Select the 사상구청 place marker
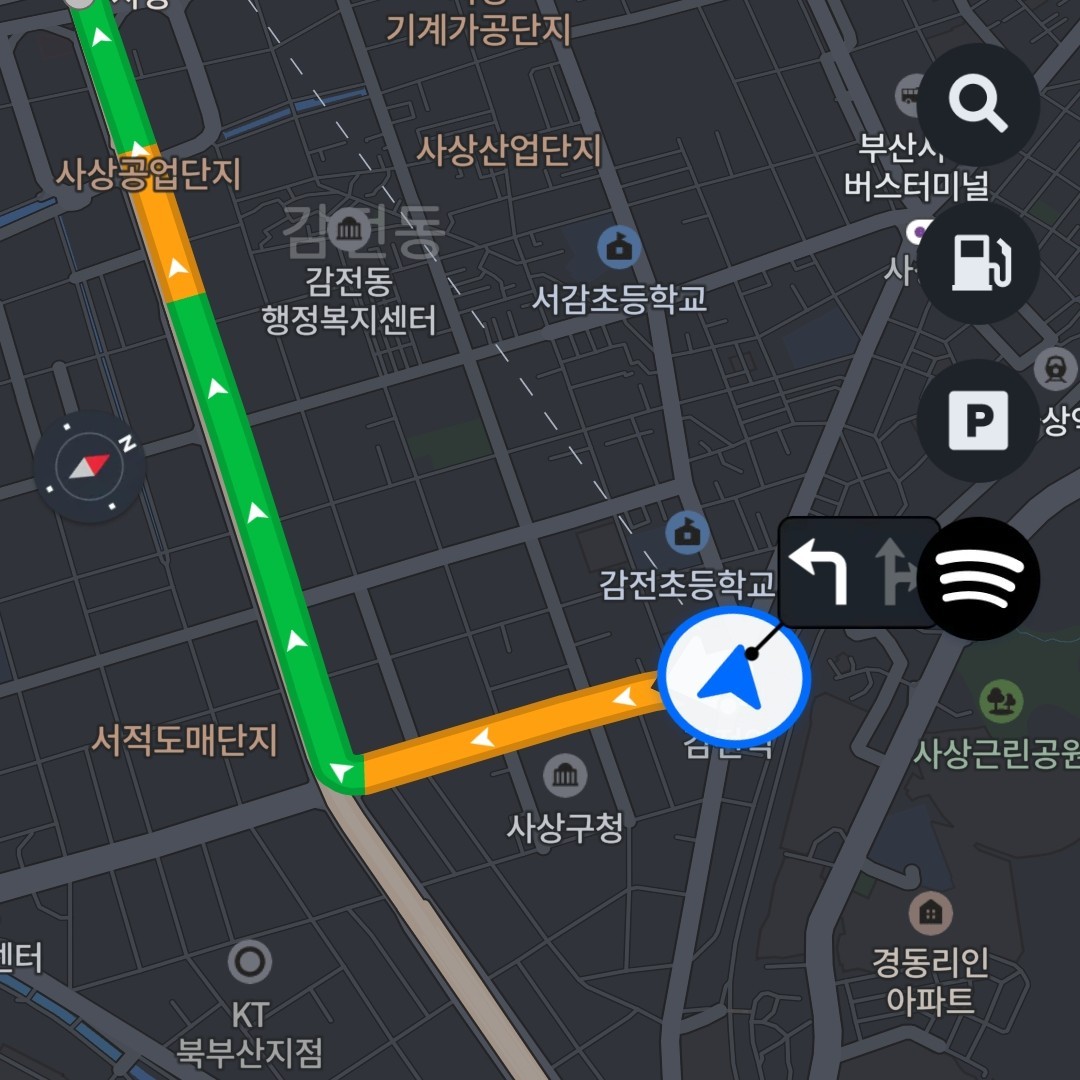Image resolution: width=1080 pixels, height=1080 pixels. point(564,776)
